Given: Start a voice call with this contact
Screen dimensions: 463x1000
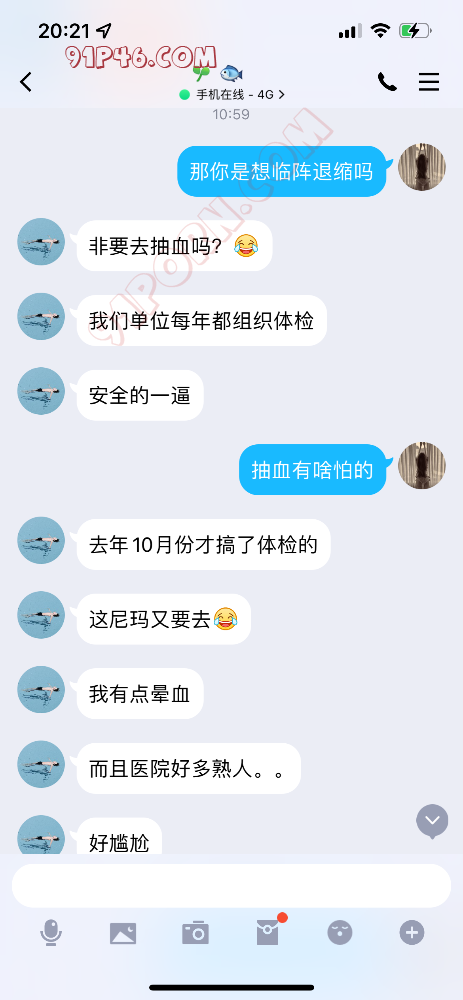Looking at the screenshot, I should pos(387,82).
